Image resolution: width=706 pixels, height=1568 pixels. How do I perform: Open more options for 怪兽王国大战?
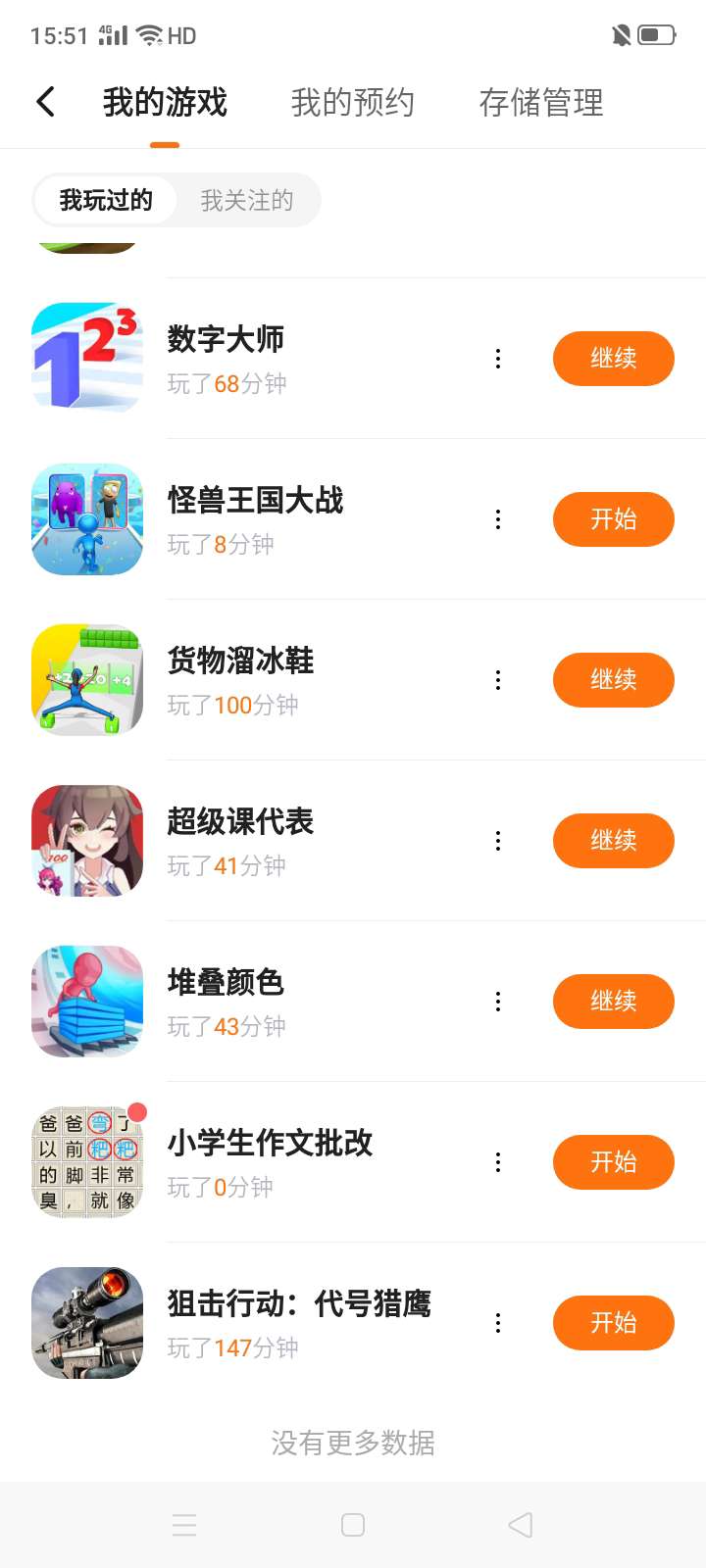click(498, 519)
